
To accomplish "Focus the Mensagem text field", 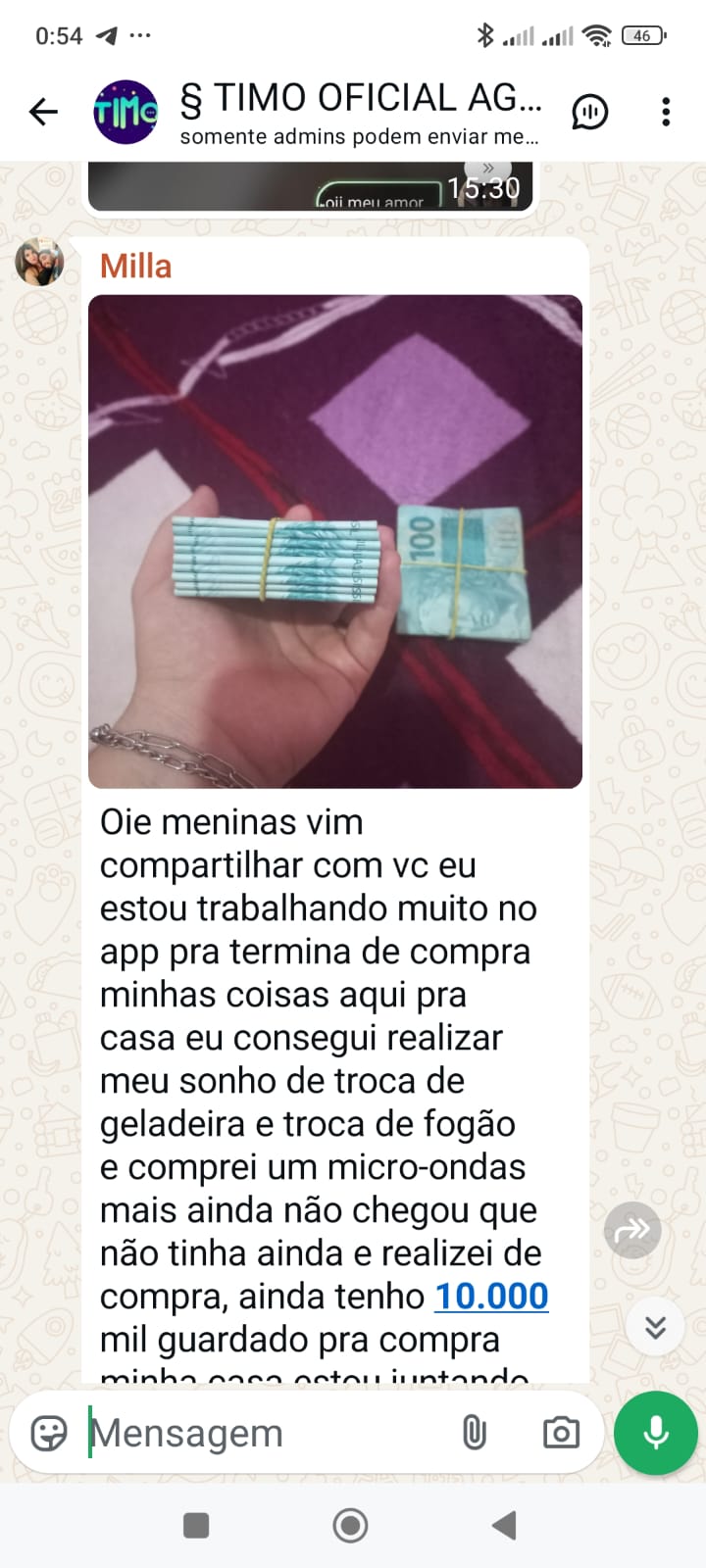I will click(x=265, y=1433).
